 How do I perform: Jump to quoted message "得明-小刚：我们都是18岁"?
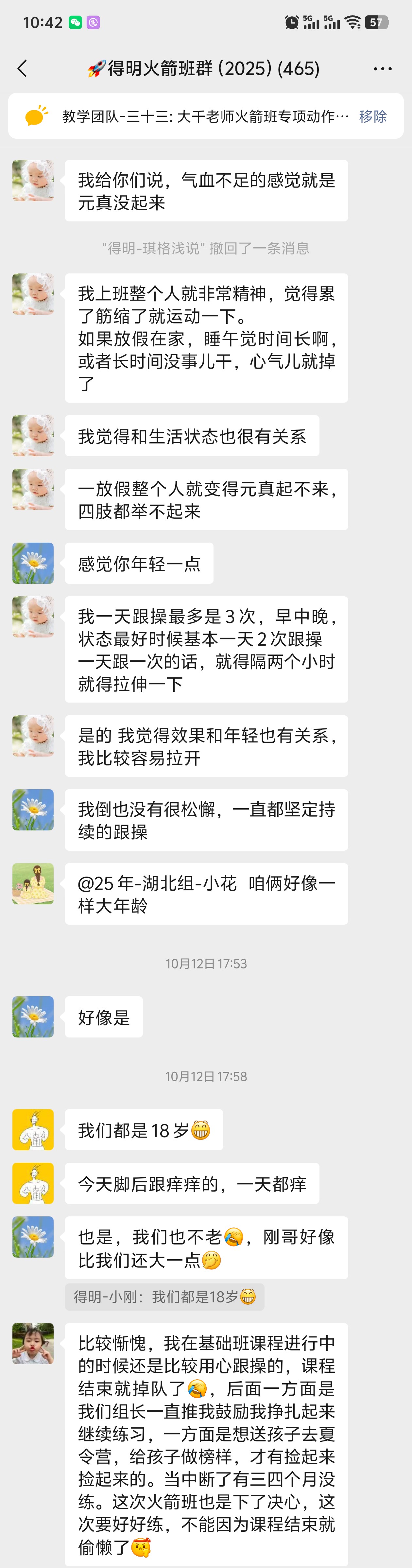pyautogui.click(x=165, y=1297)
